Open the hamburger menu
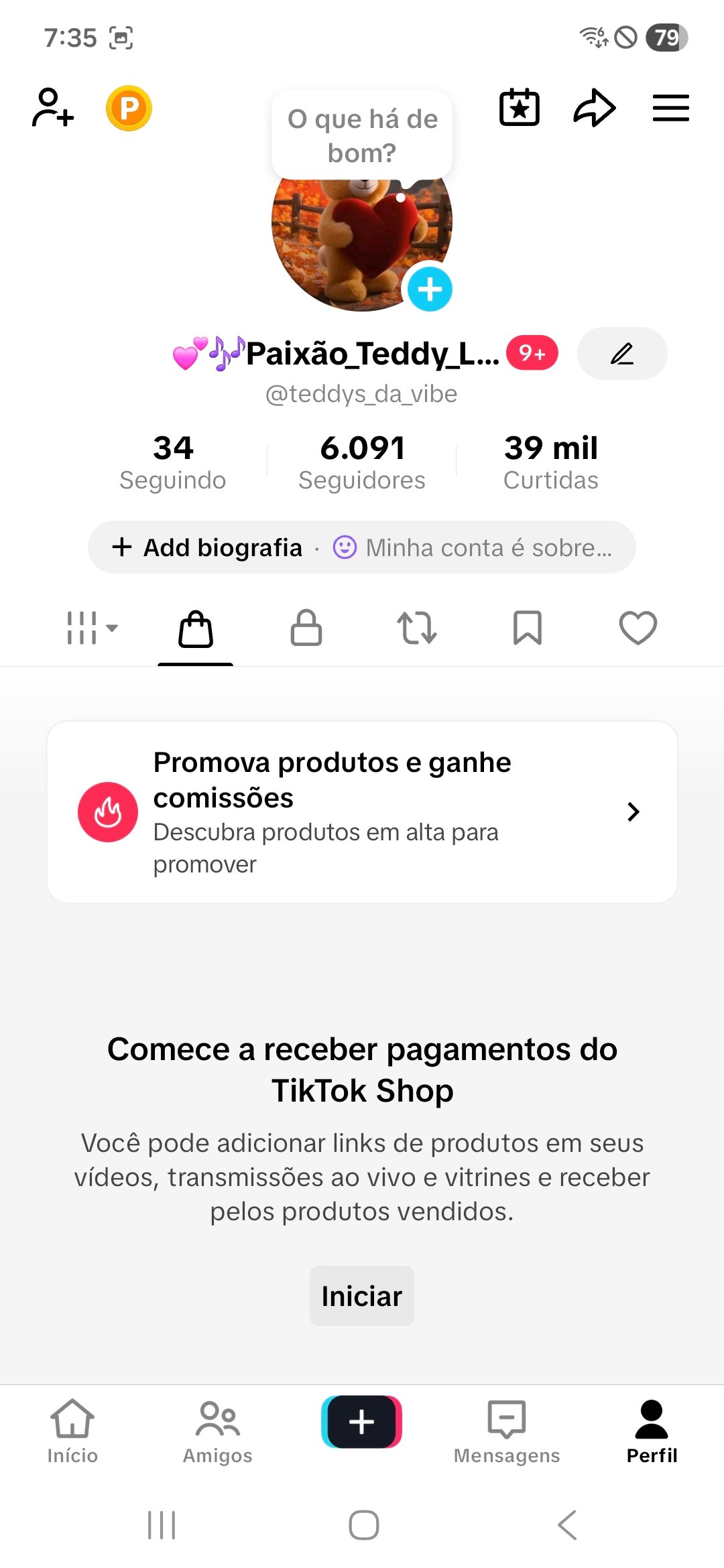Image resolution: width=724 pixels, height=1568 pixels. pos(670,108)
